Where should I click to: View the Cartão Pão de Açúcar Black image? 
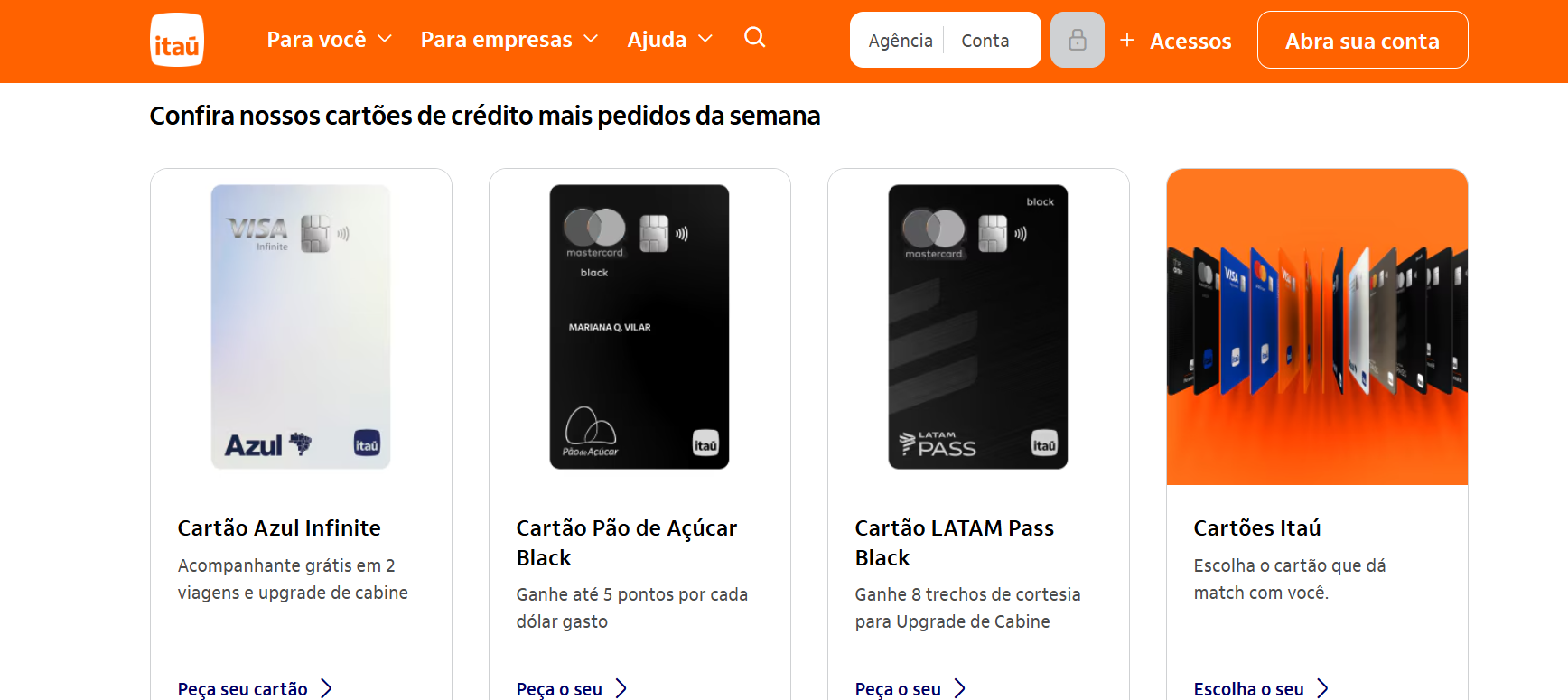[639, 327]
